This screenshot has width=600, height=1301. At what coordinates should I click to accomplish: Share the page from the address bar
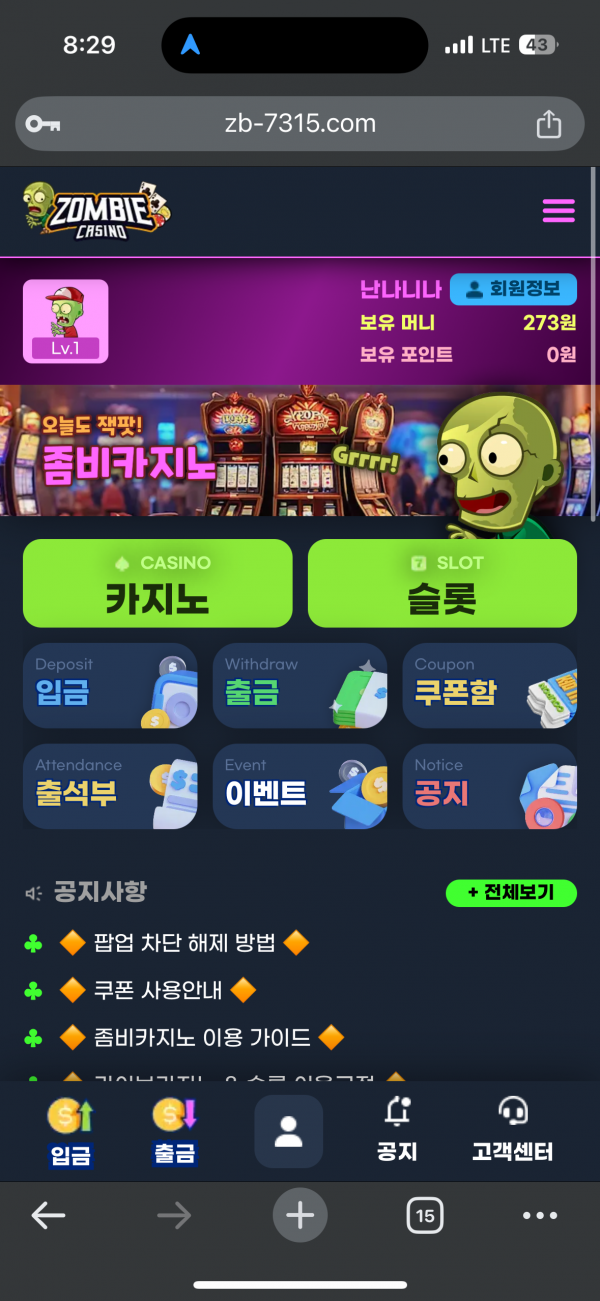pos(548,124)
